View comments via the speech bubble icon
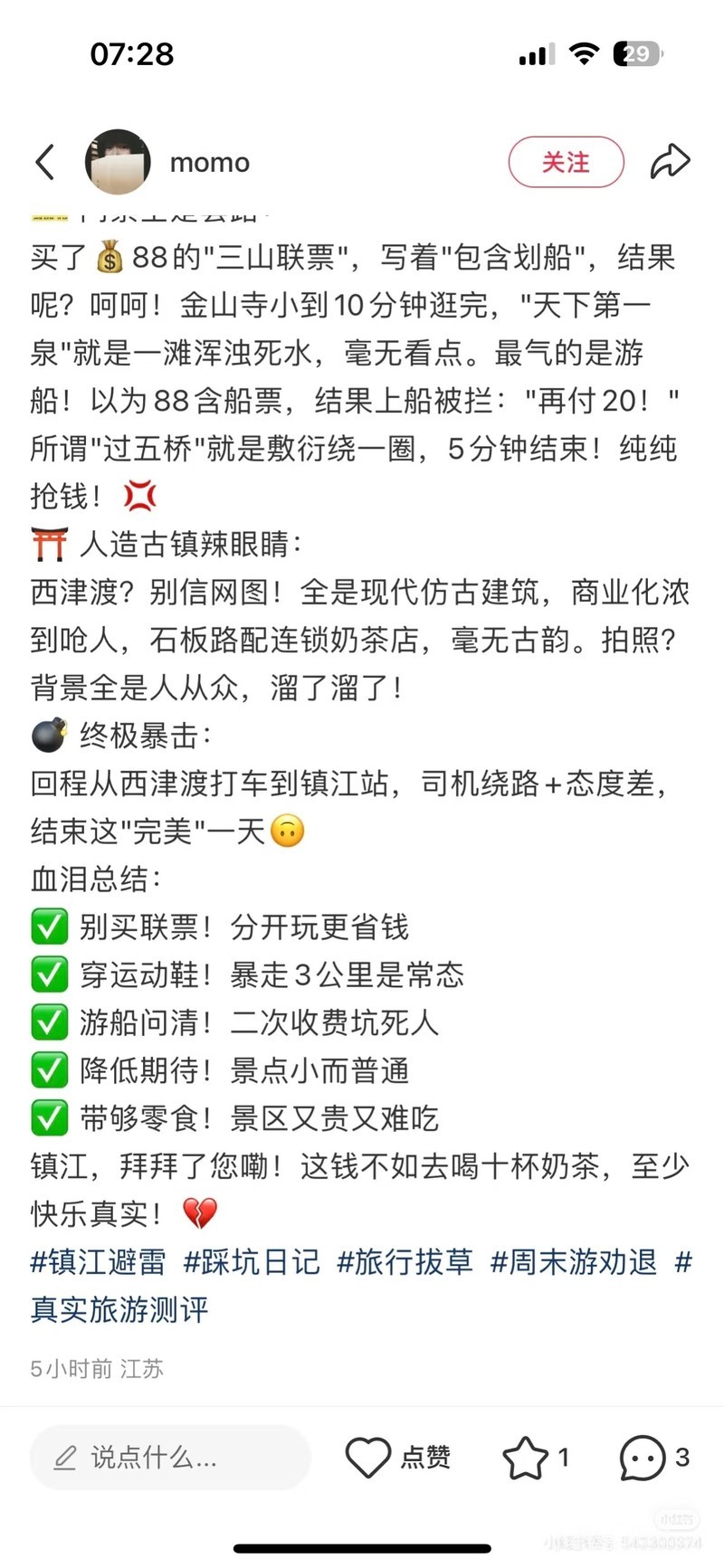 tap(642, 1457)
